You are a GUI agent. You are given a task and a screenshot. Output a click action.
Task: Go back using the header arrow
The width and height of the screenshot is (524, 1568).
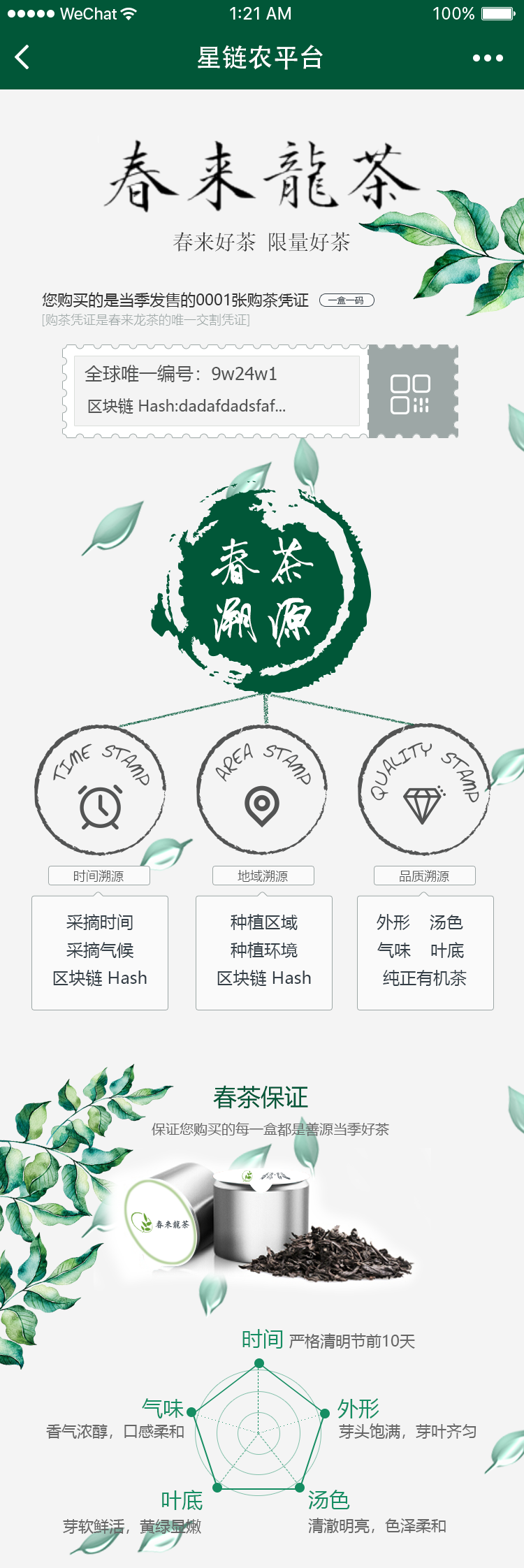click(22, 57)
